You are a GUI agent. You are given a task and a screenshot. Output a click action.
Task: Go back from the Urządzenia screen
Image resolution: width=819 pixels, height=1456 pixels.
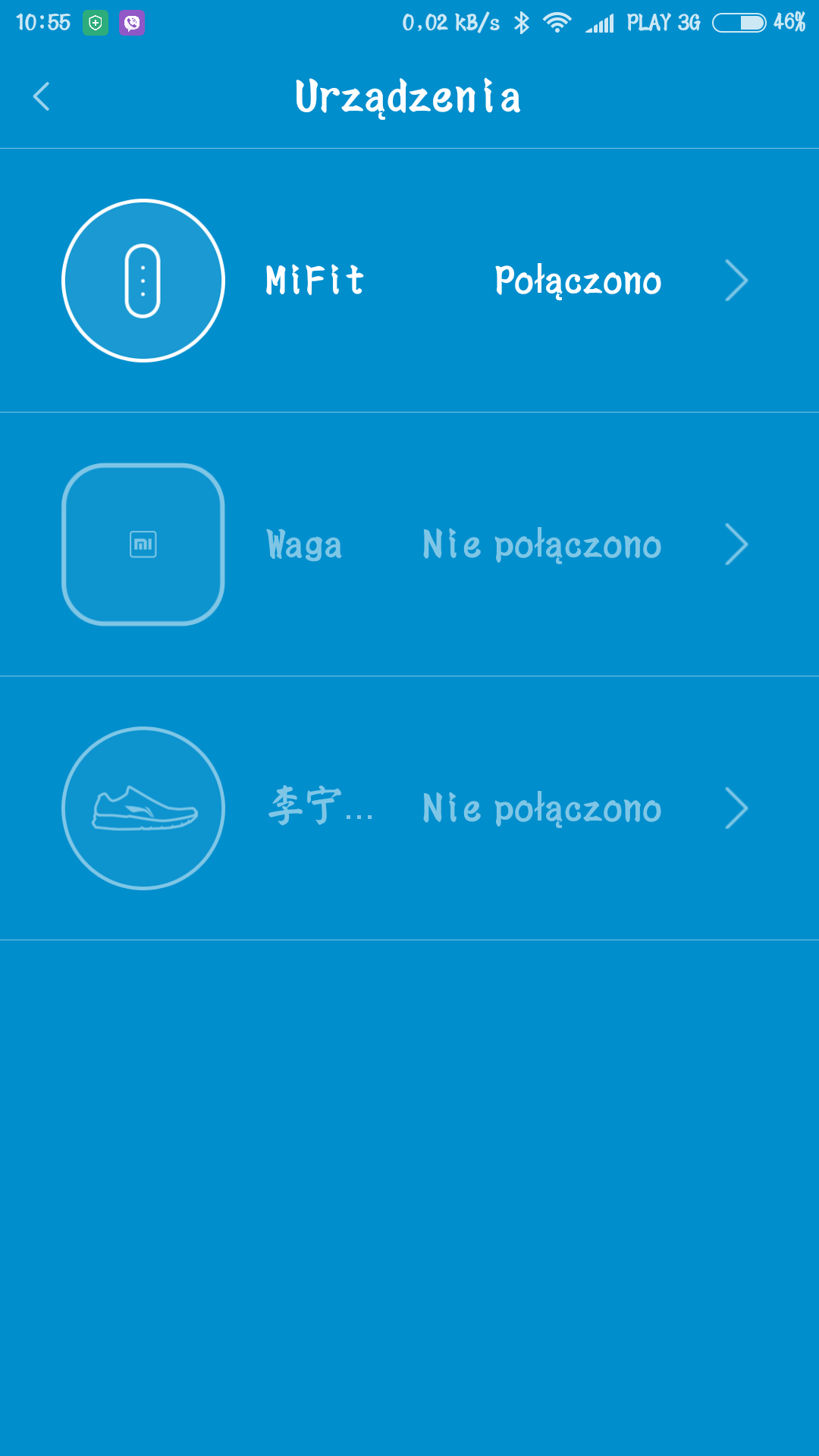coord(42,96)
